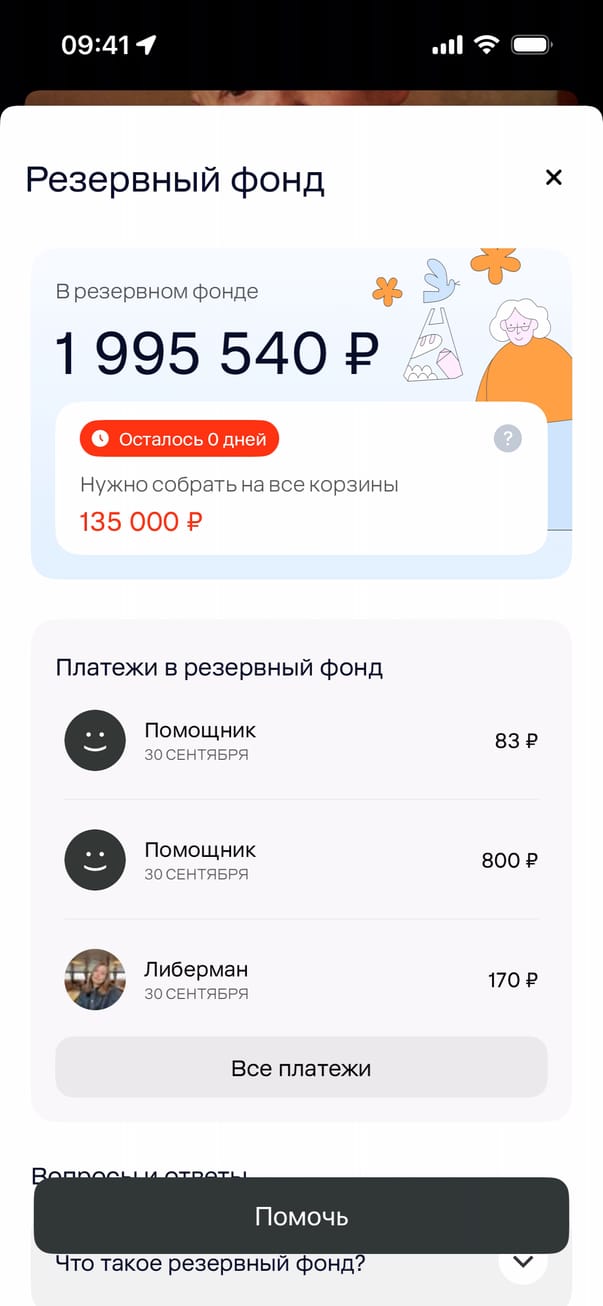Image resolution: width=603 pixels, height=1306 pixels.
Task: Open Либерман's 170 ₽ payment row
Action: (x=301, y=980)
